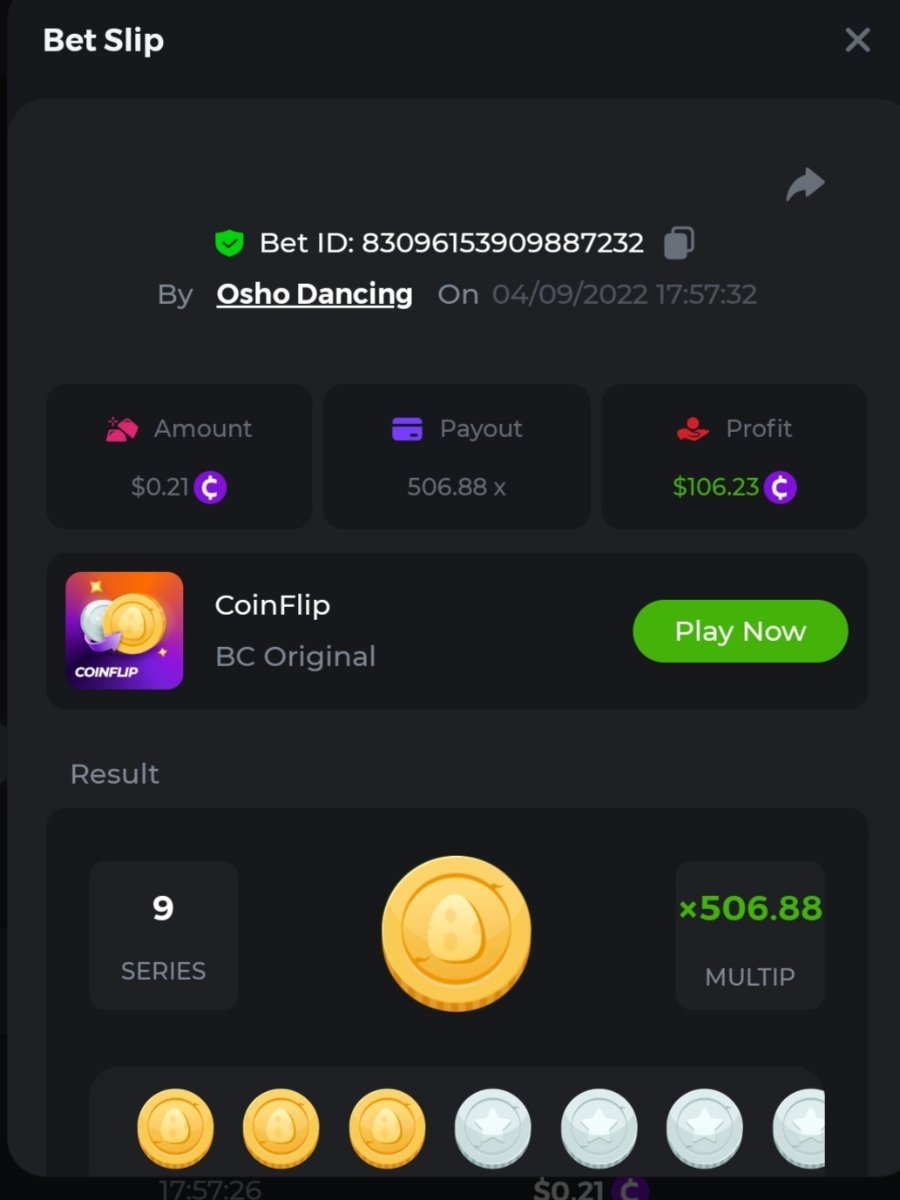
Task: Copy the Bet ID
Action: [679, 243]
